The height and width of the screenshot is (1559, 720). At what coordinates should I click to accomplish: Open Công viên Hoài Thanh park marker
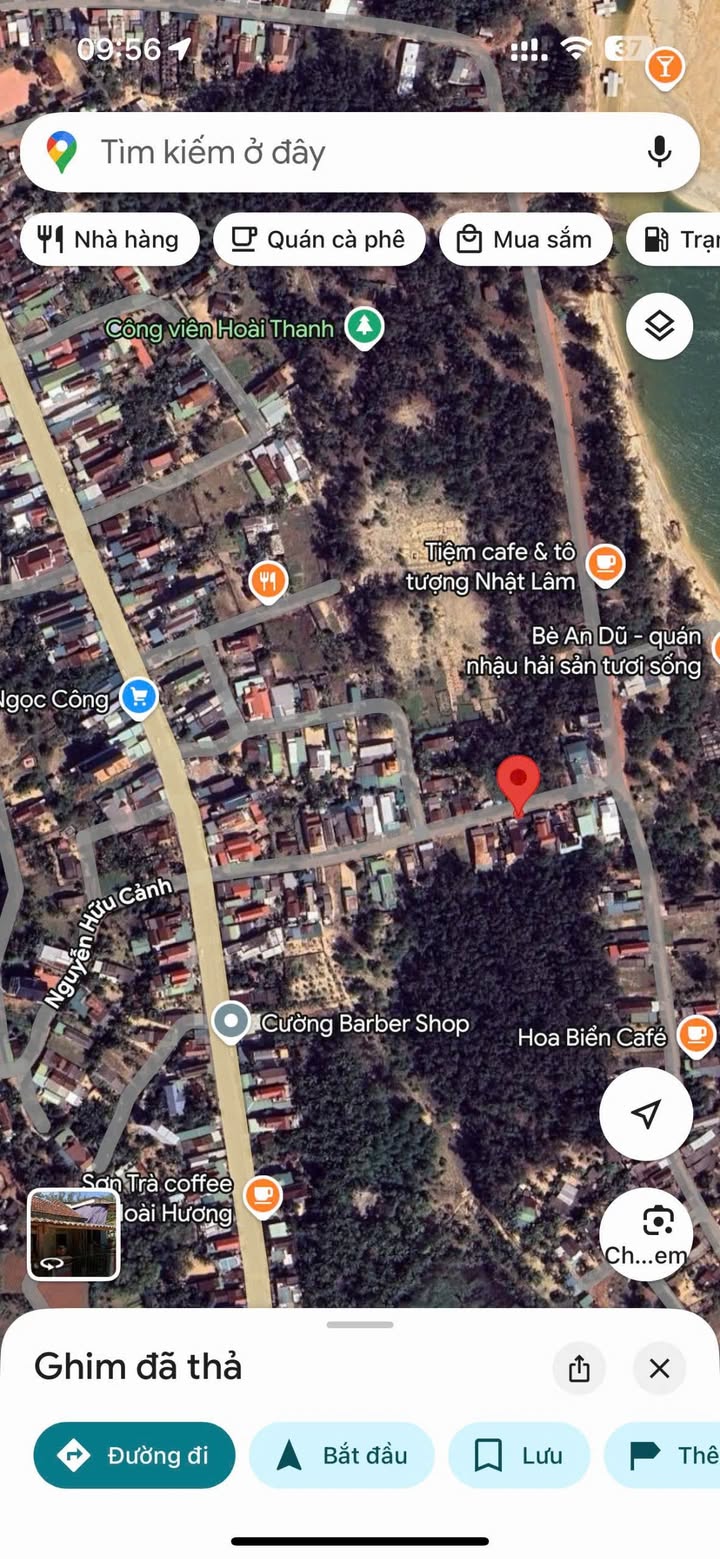[364, 326]
